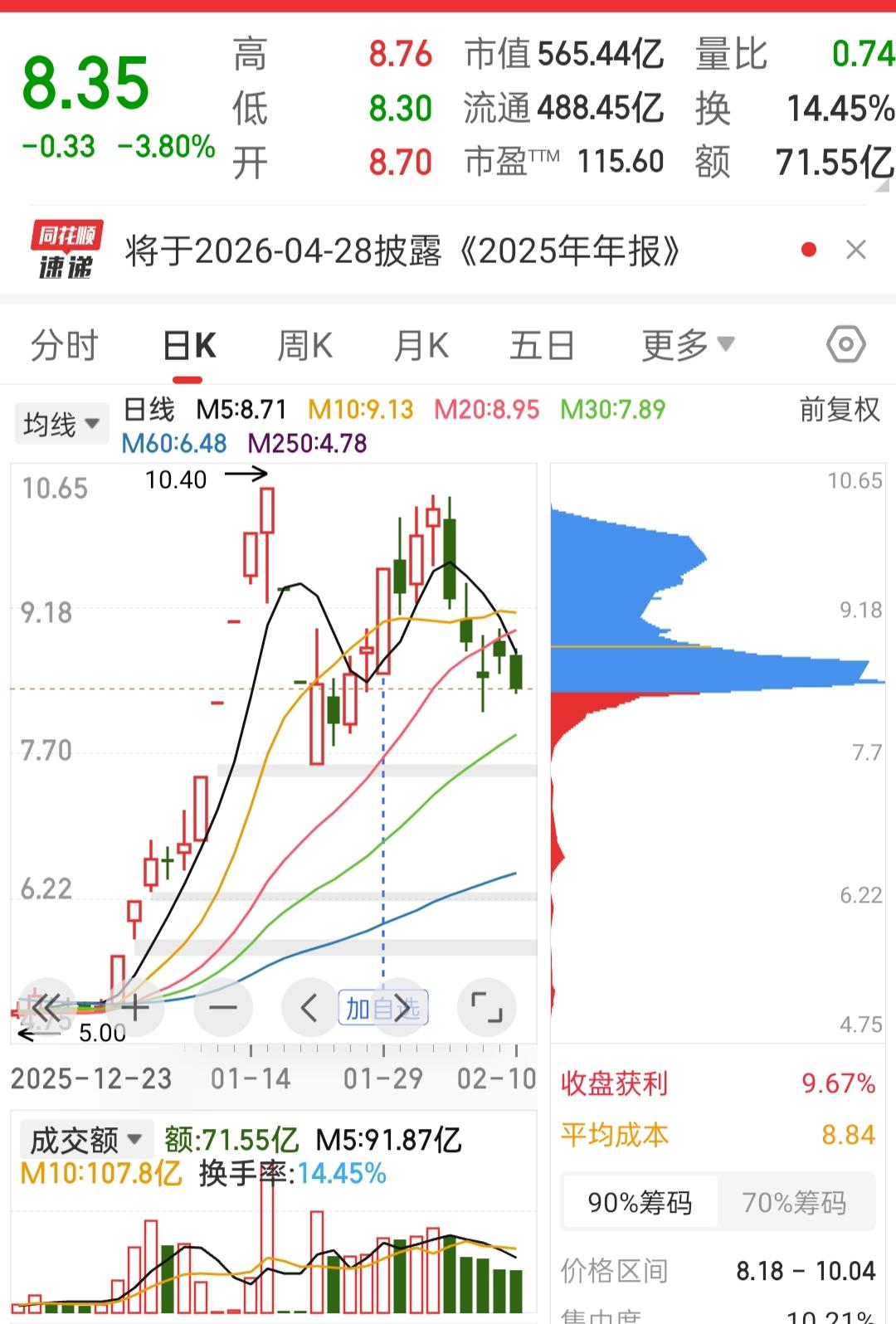
Task: Move the chart cursor one day left
Action: [x=310, y=1008]
